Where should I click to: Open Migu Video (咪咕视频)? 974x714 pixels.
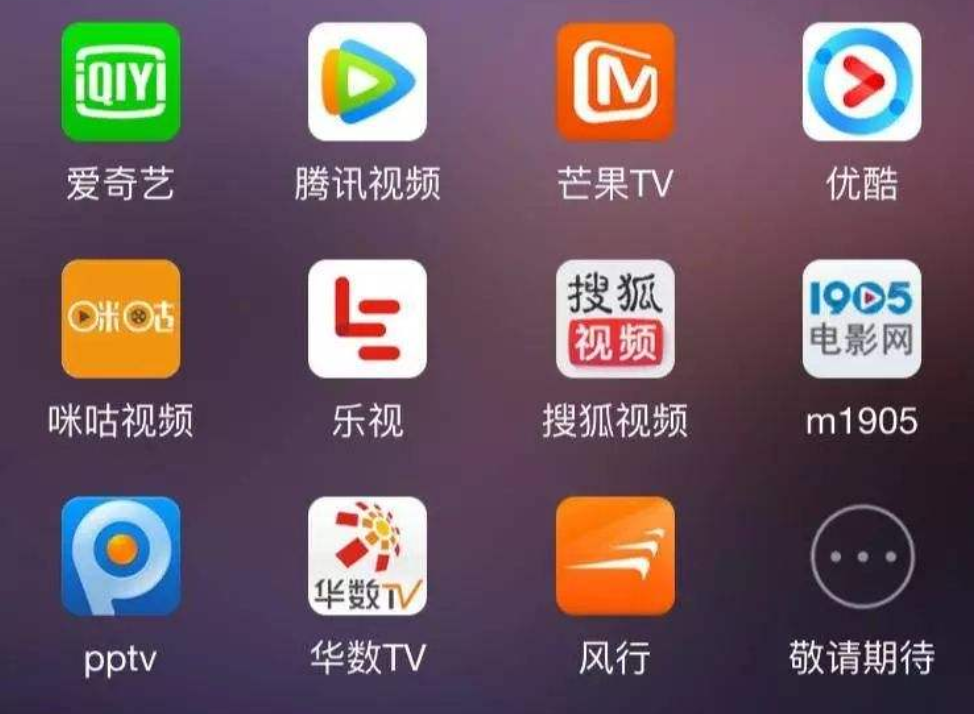(121, 319)
